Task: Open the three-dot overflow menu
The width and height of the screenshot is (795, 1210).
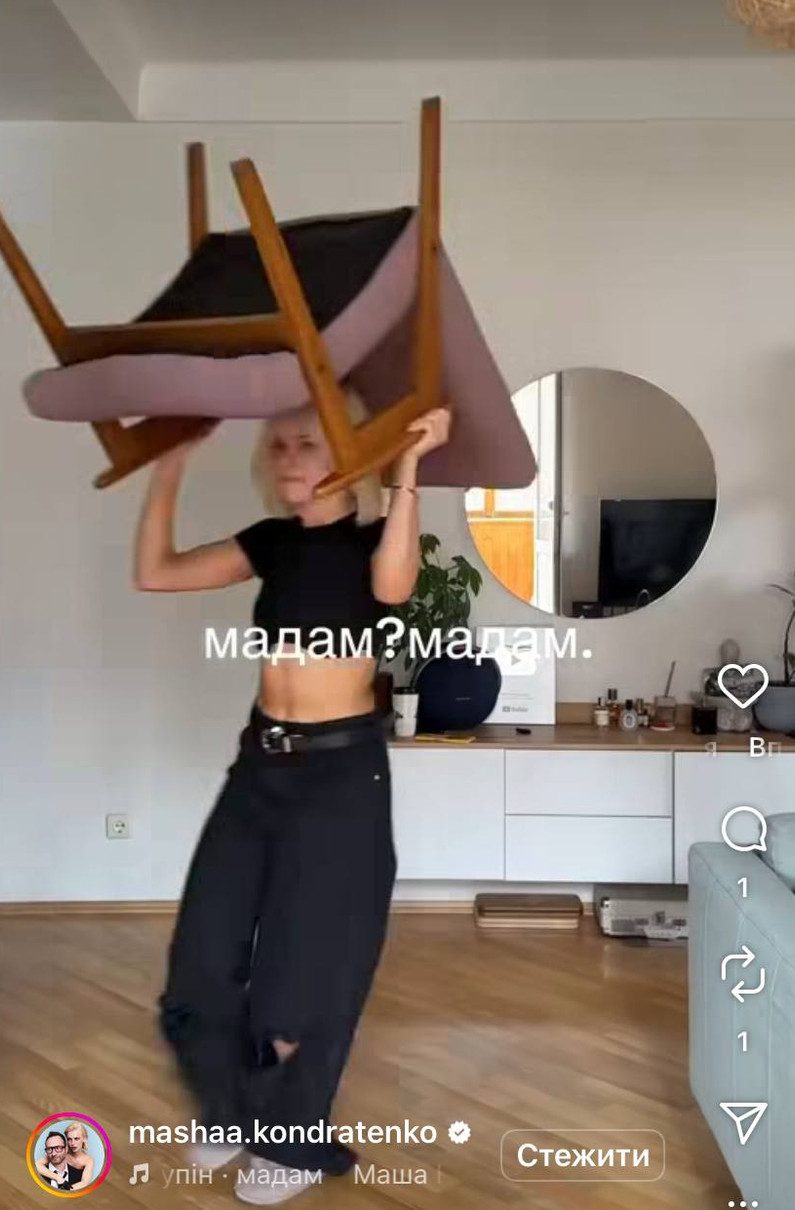Action: coord(743,1202)
